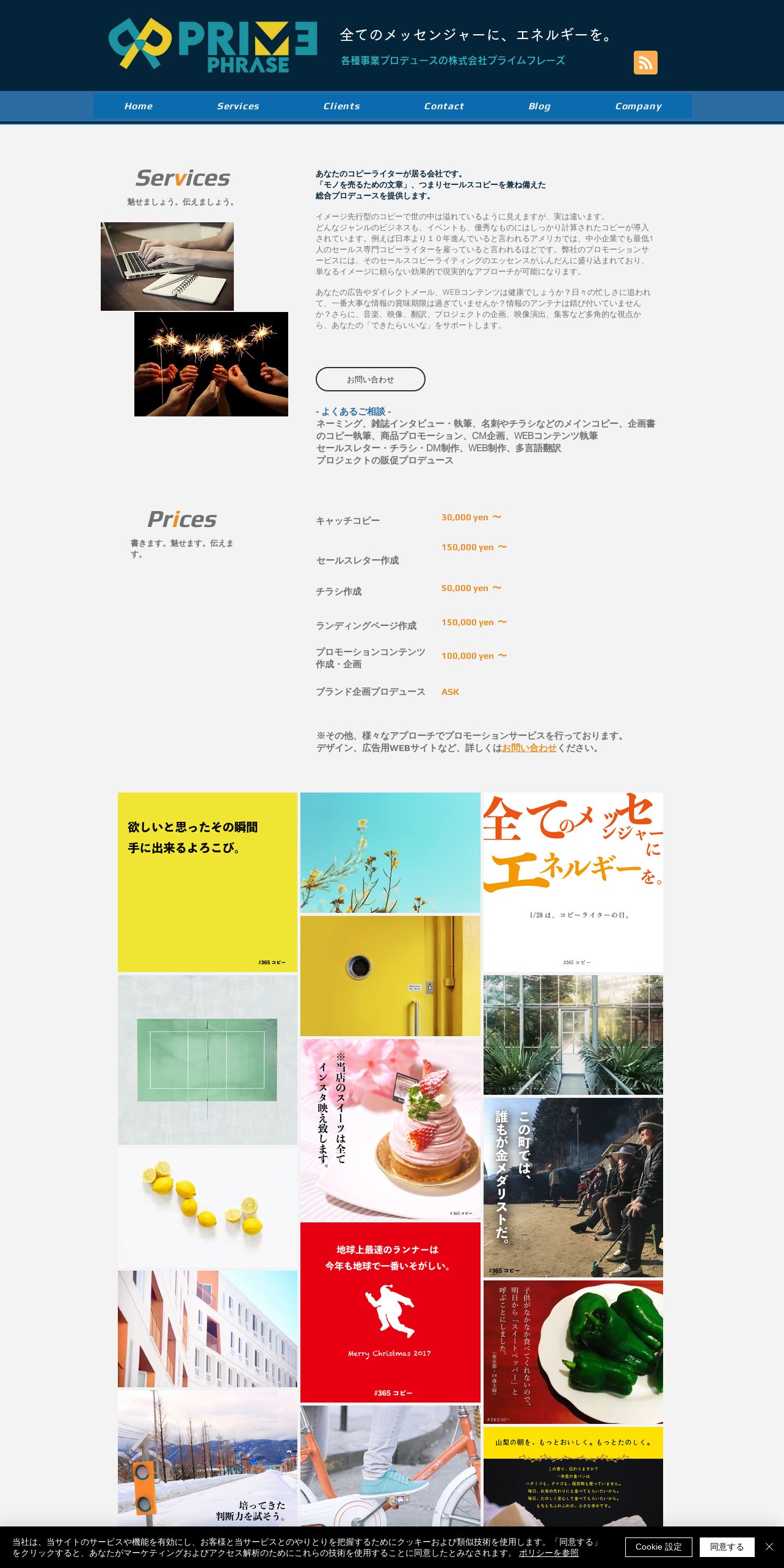The height and width of the screenshot is (1568, 784).
Task: Tap the Prime Phrase logo
Action: pos(213,45)
